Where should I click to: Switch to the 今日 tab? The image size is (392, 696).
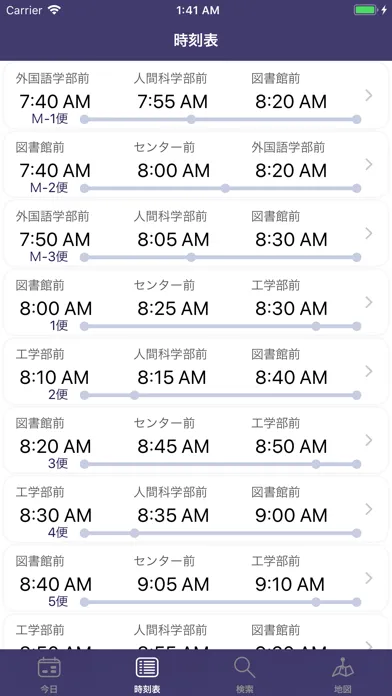click(x=49, y=673)
